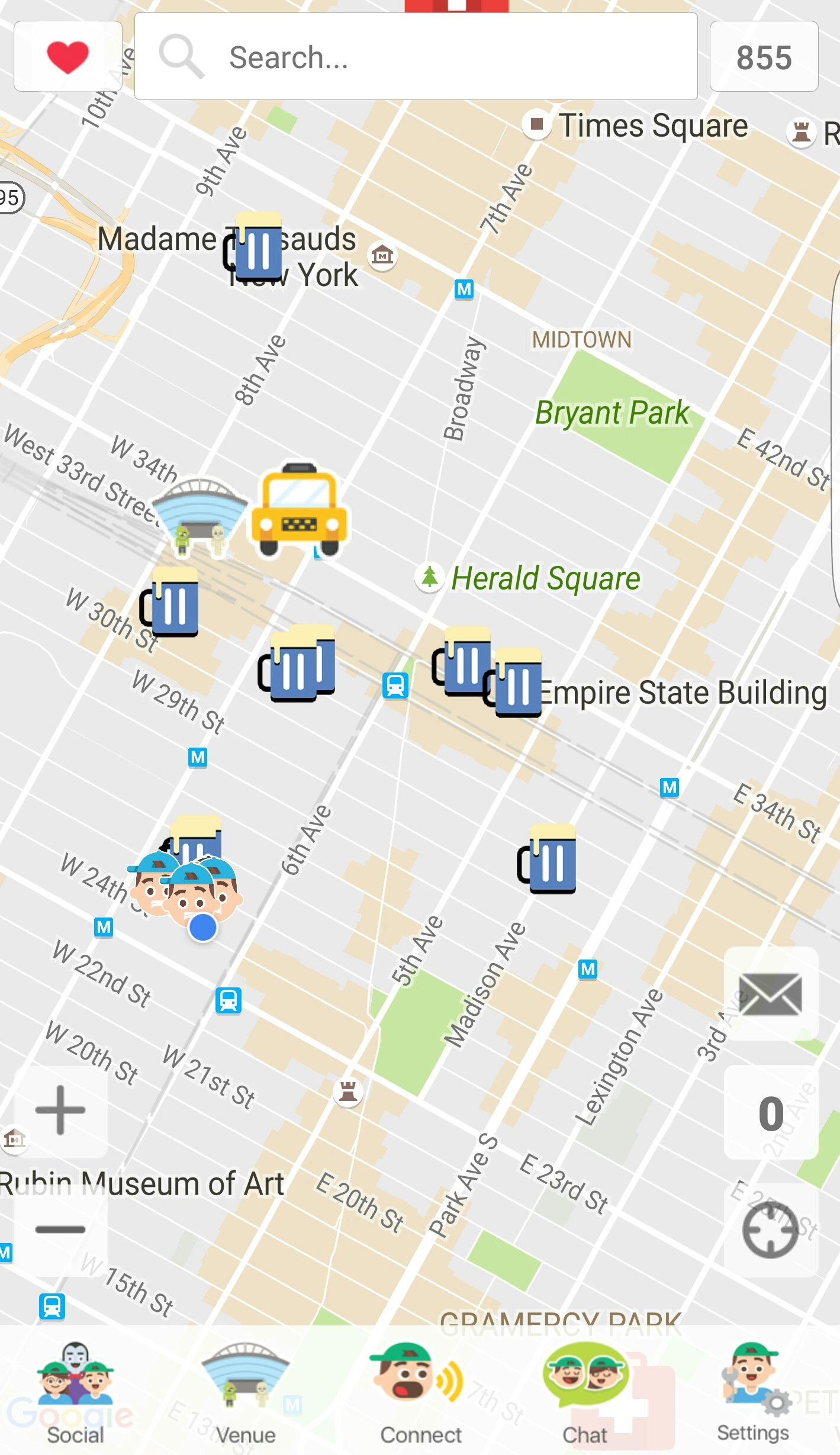Tap the beer mug by Empire State Building
Image resolution: width=840 pixels, height=1455 pixels.
[x=513, y=682]
